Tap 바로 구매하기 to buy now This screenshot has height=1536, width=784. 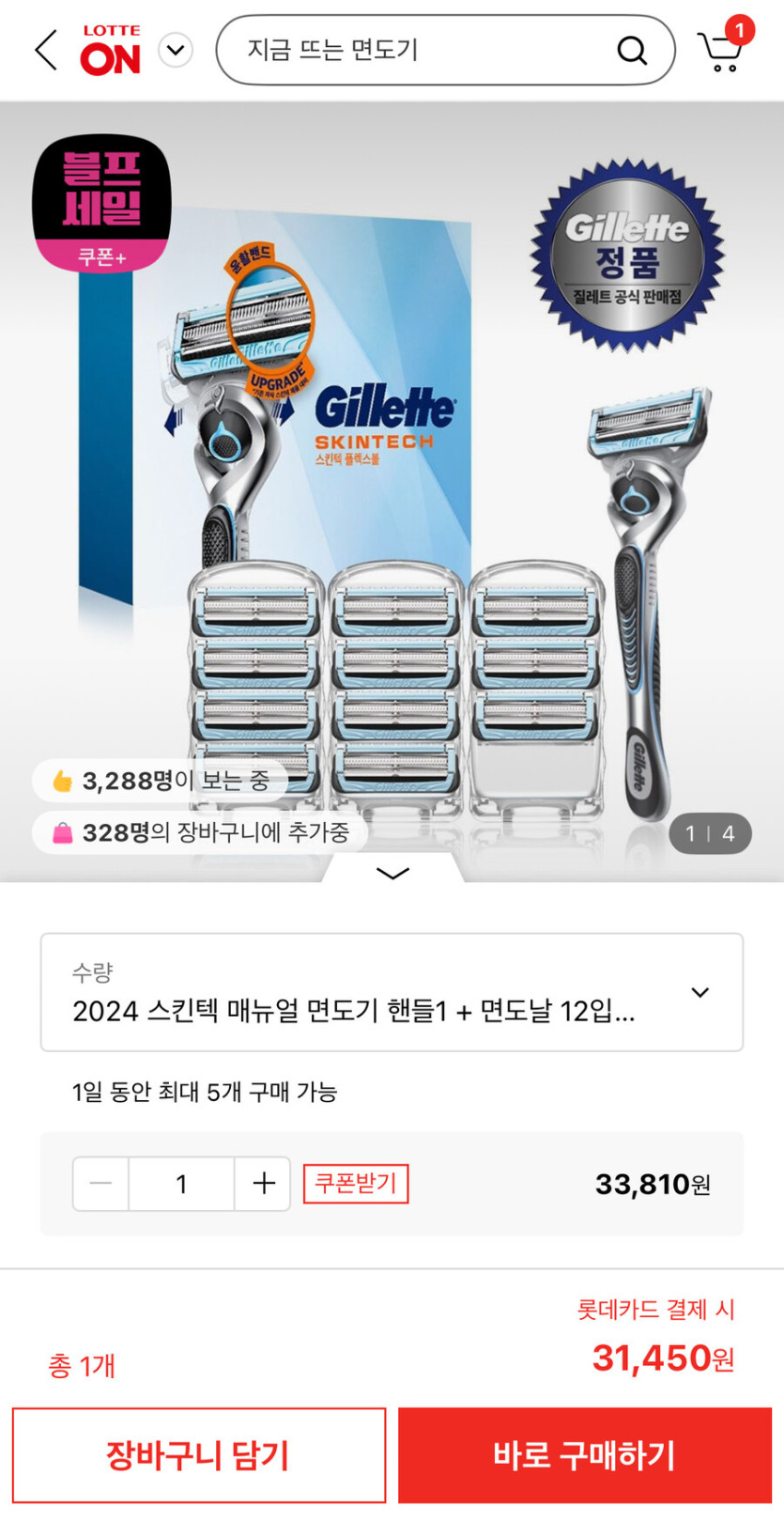click(x=584, y=1454)
